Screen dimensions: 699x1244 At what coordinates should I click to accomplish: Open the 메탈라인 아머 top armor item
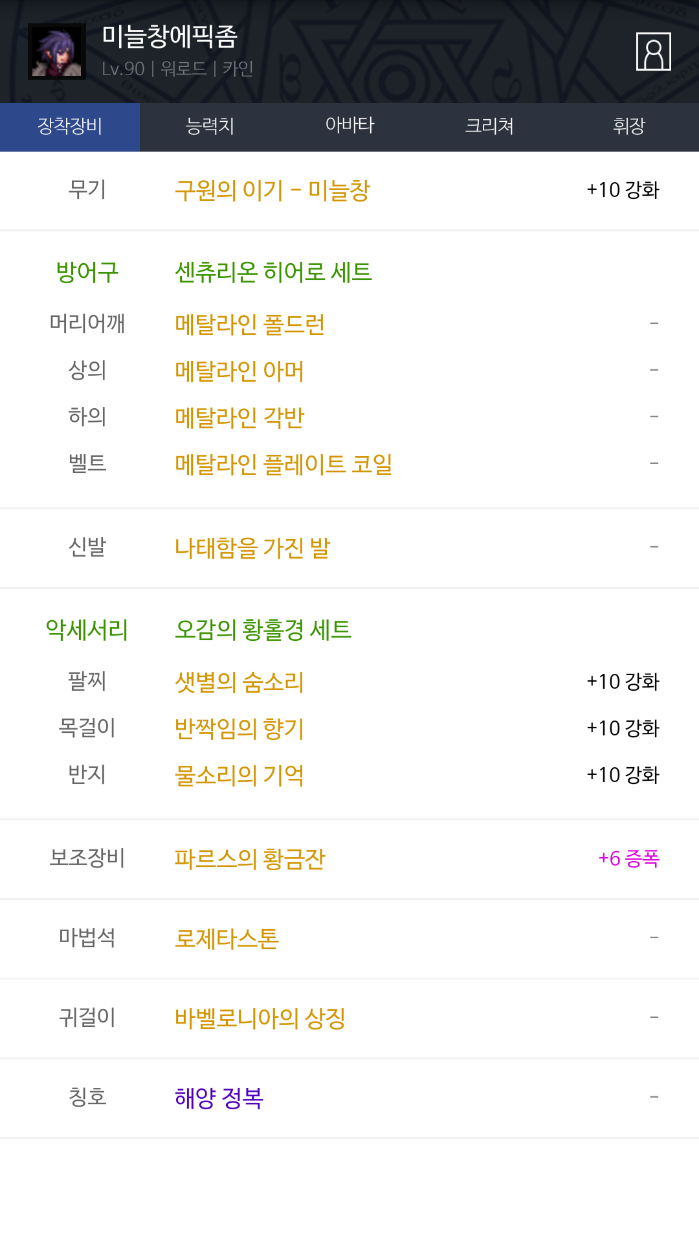(239, 372)
